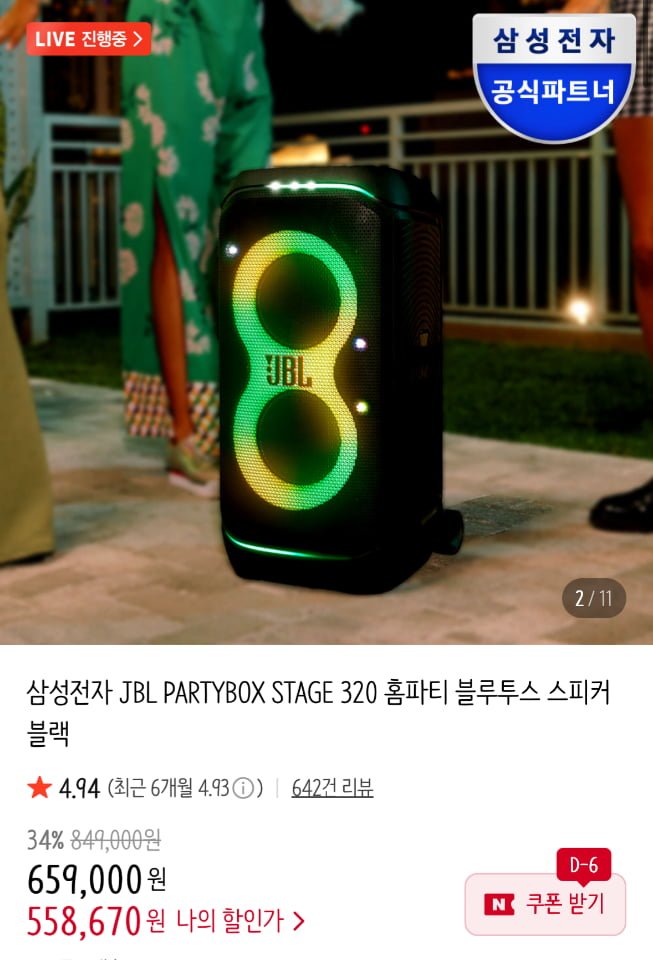Viewport: 653px width, 960px height.
Task: Expand 나의 할인가 discount details
Action: (x=240, y=920)
